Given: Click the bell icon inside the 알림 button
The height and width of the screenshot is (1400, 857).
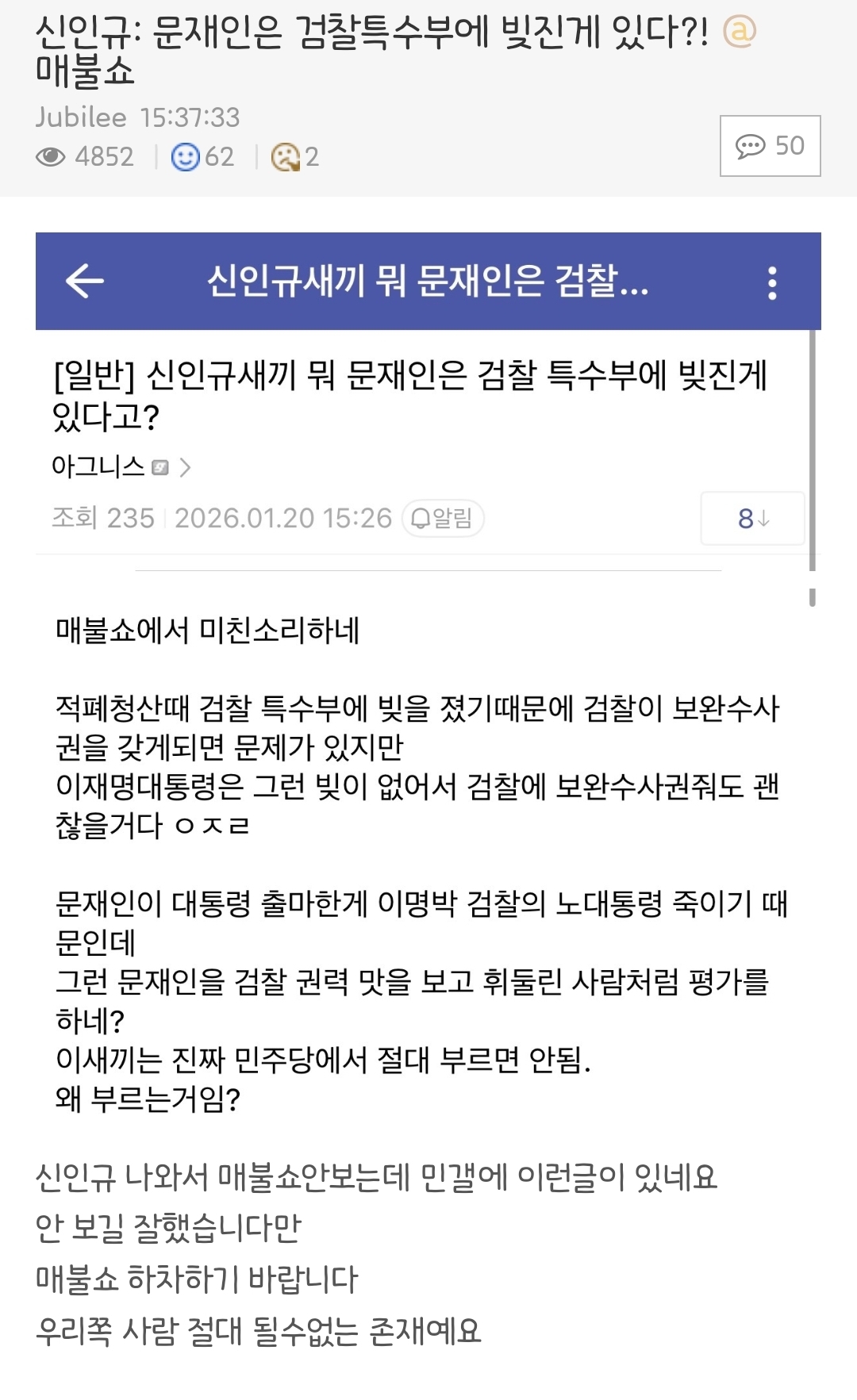Looking at the screenshot, I should click(x=421, y=520).
